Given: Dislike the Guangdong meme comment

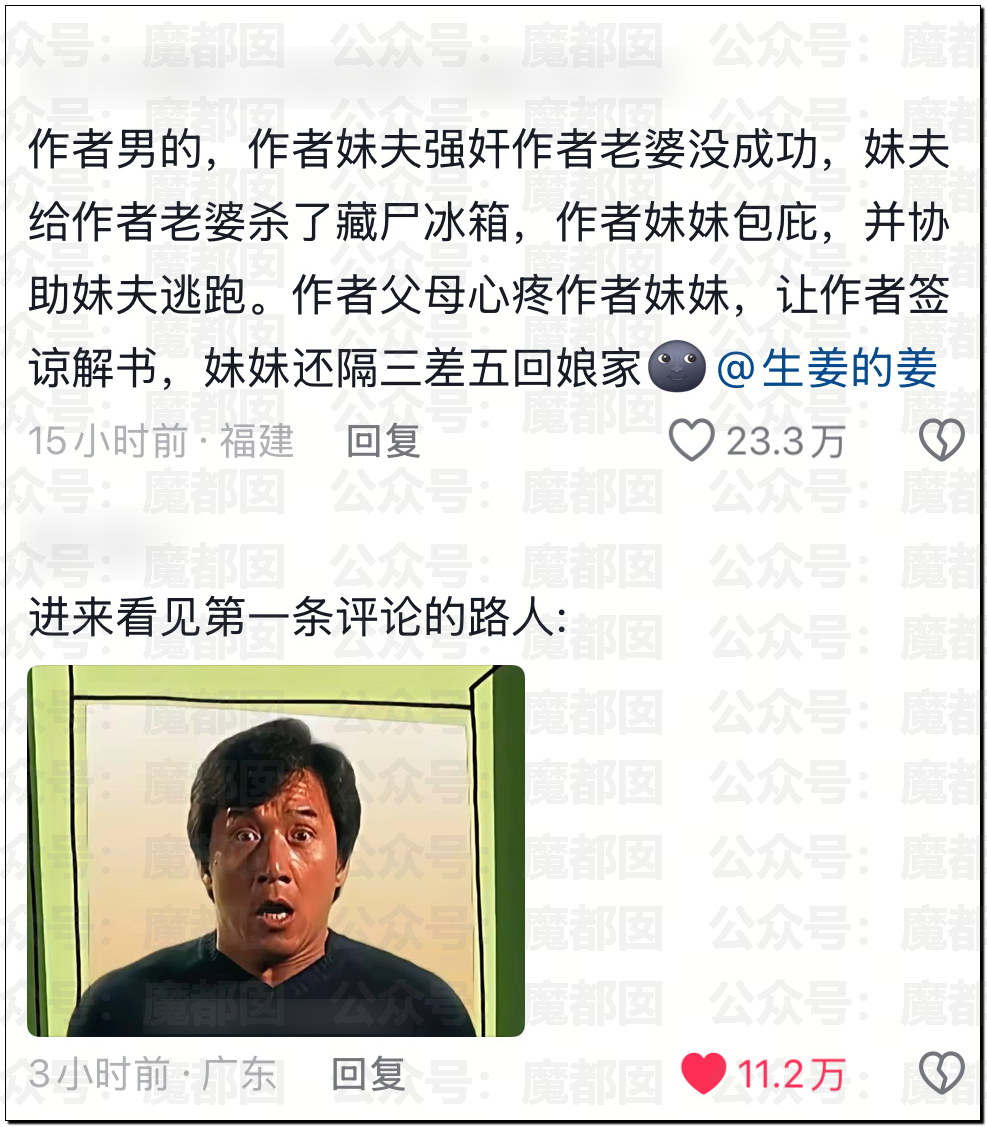Looking at the screenshot, I should tap(941, 1074).
